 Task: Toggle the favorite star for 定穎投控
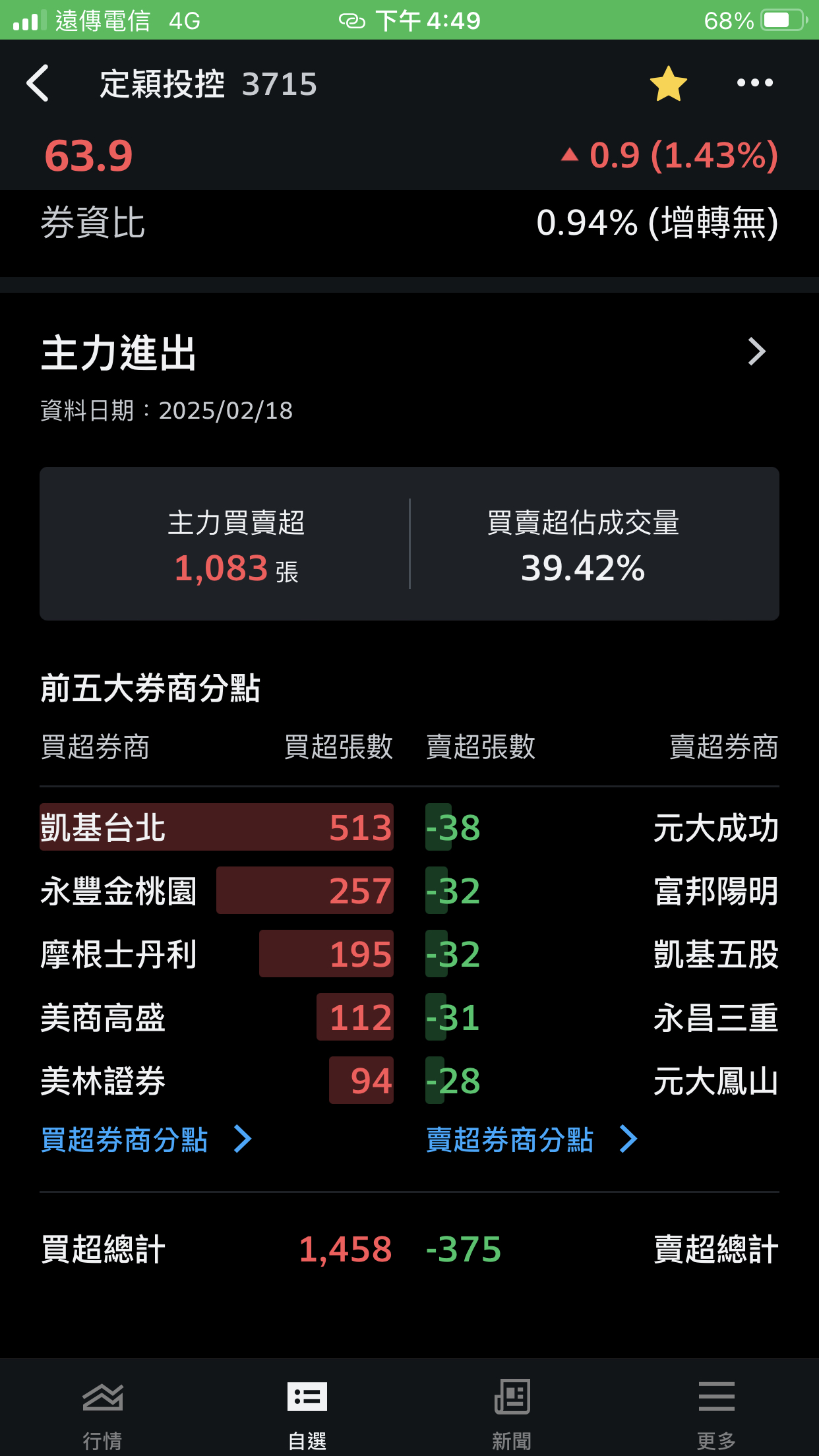coord(668,84)
